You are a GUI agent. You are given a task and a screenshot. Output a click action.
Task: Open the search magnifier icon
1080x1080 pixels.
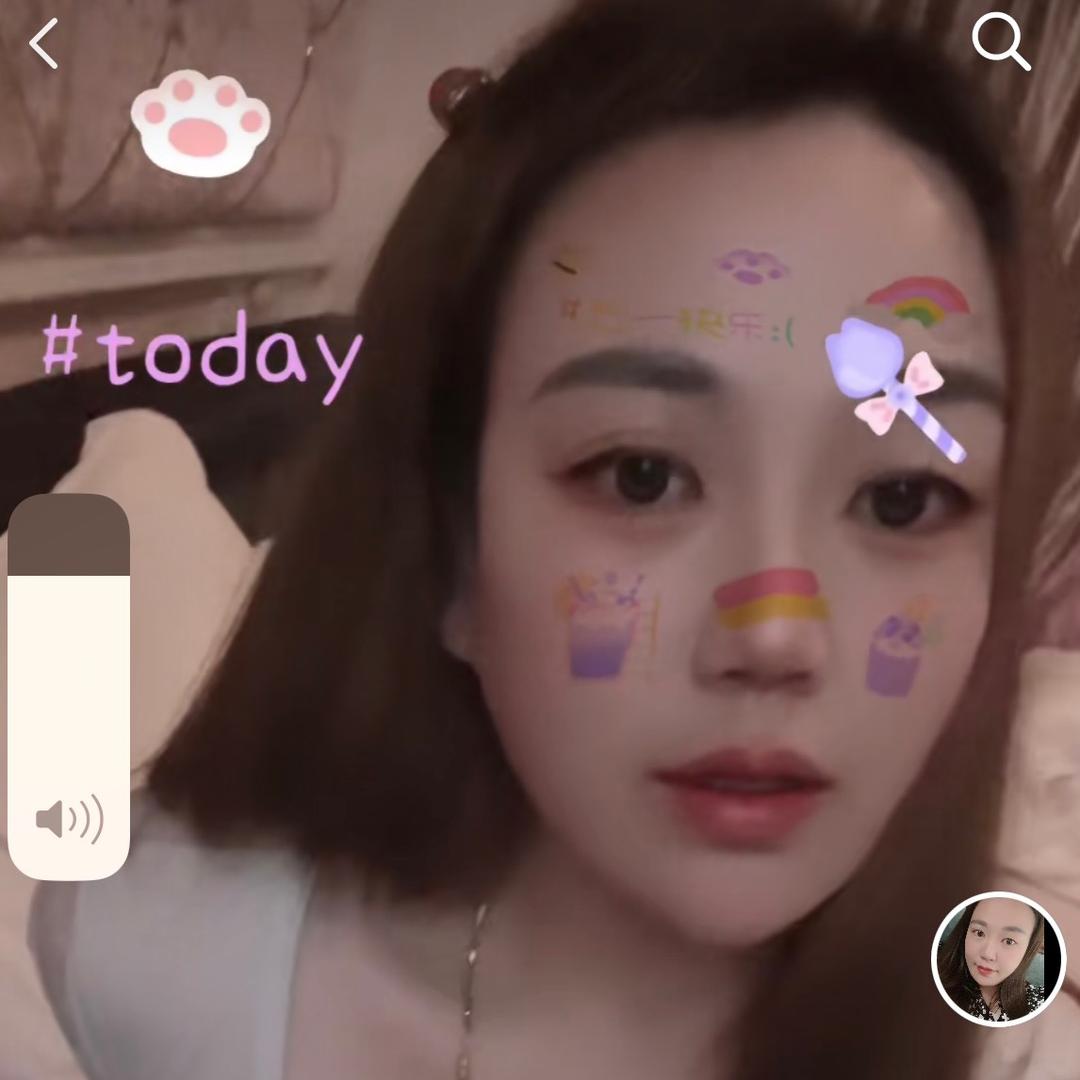click(1001, 43)
